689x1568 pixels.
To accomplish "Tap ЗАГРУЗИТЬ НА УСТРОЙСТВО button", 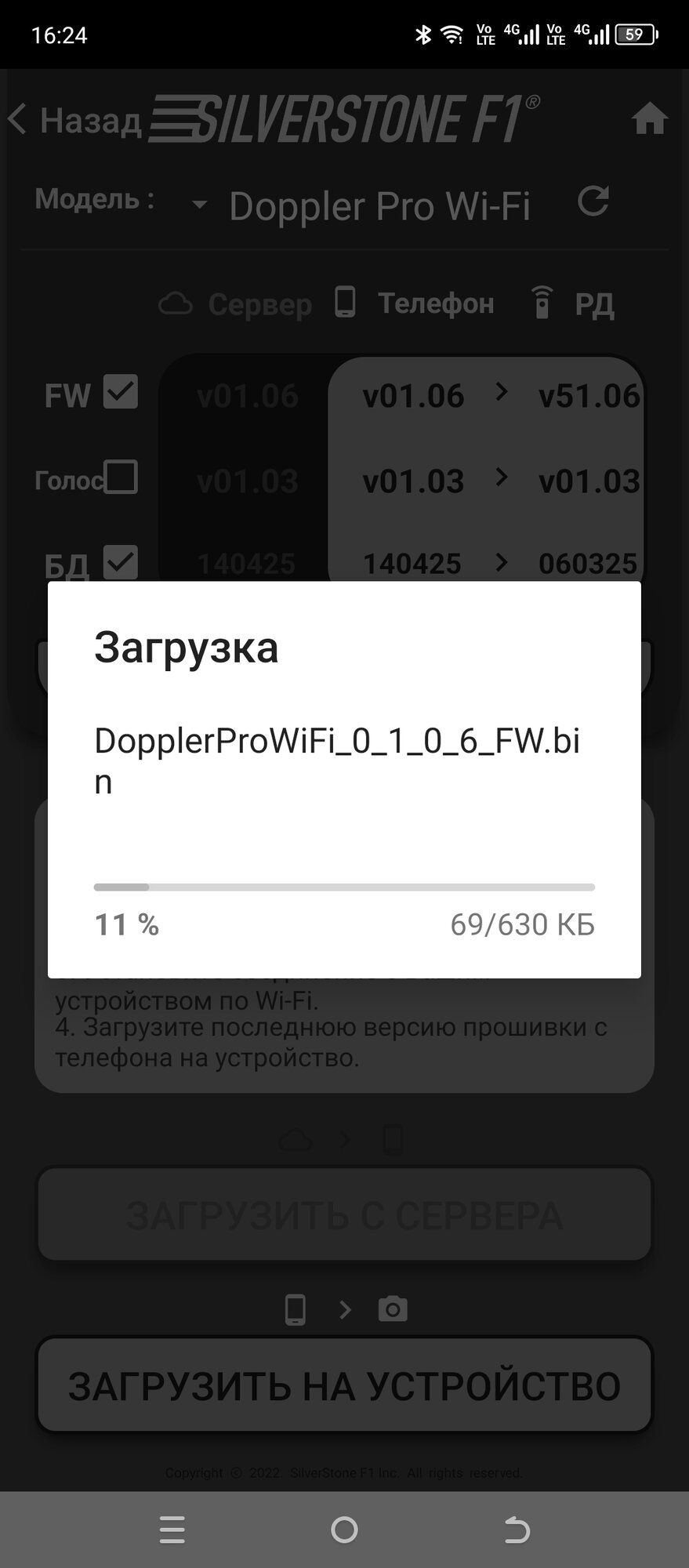I will (x=344, y=1385).
